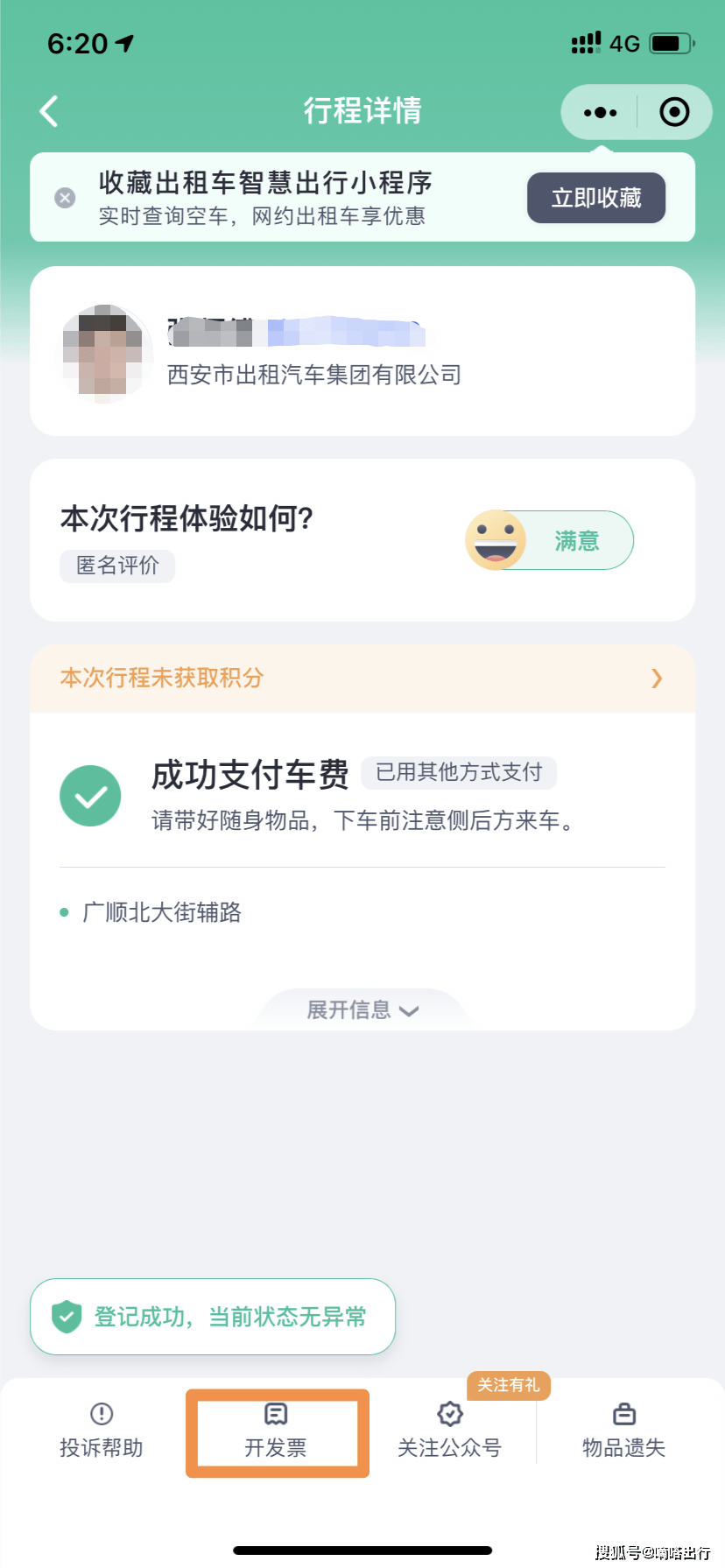Enable 匿名评价 anonymous review option
This screenshot has width=725, height=1568.
tap(117, 566)
